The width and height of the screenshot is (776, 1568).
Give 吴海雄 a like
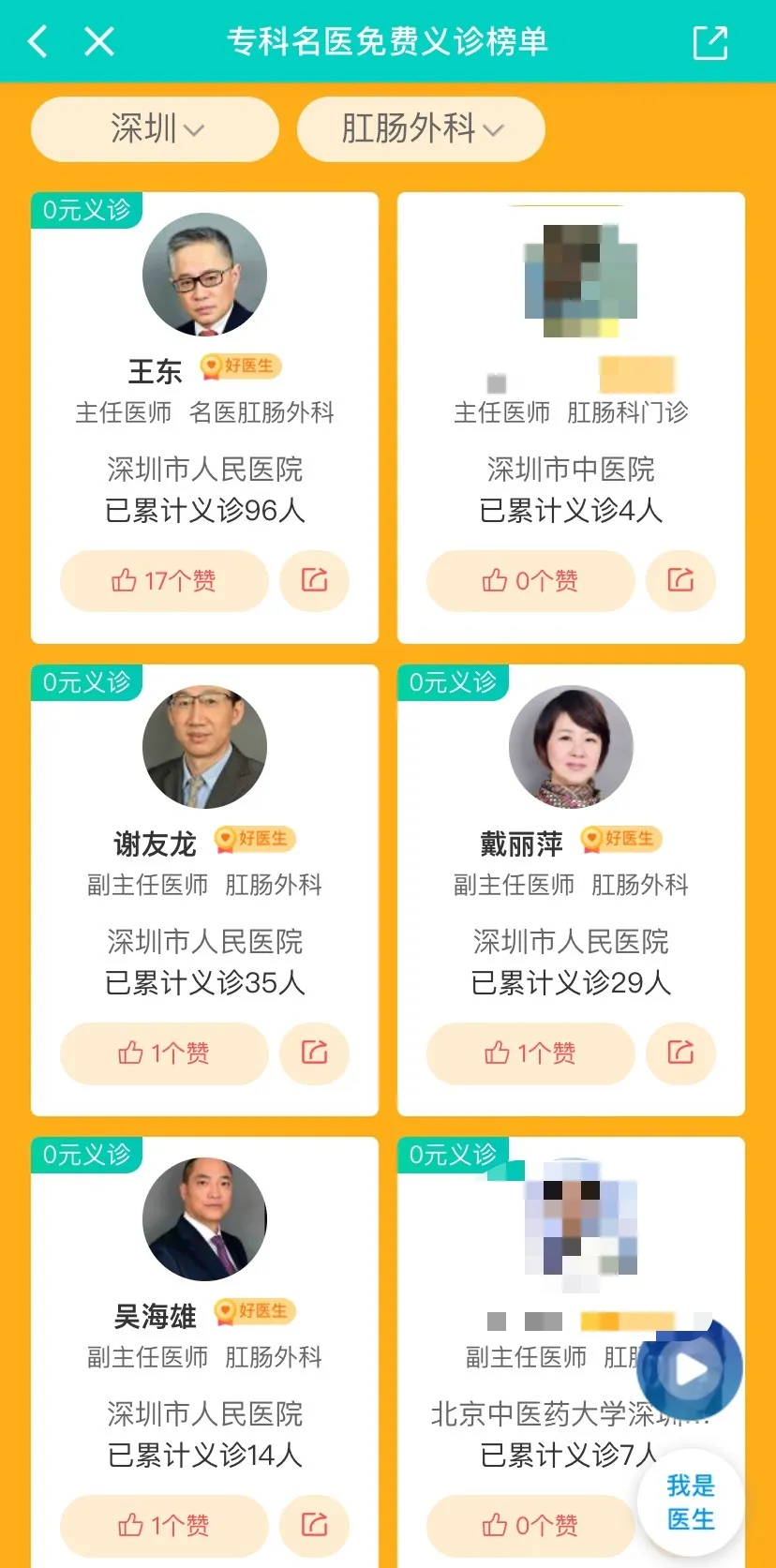click(x=164, y=1526)
